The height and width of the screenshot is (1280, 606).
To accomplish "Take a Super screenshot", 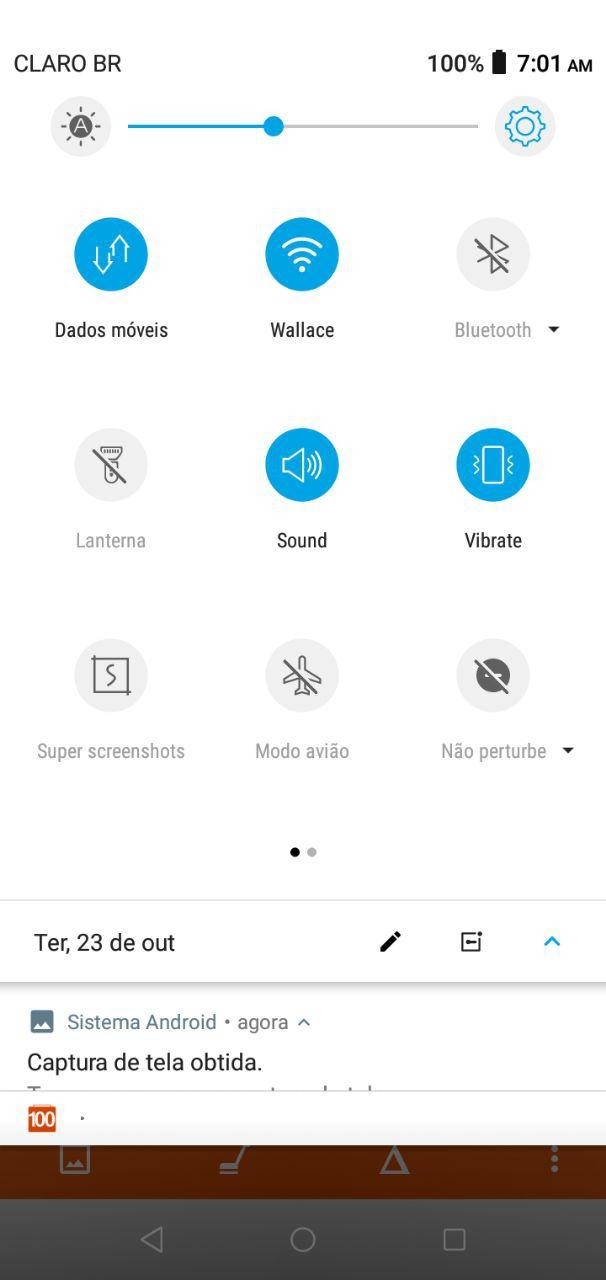I will tap(111, 676).
